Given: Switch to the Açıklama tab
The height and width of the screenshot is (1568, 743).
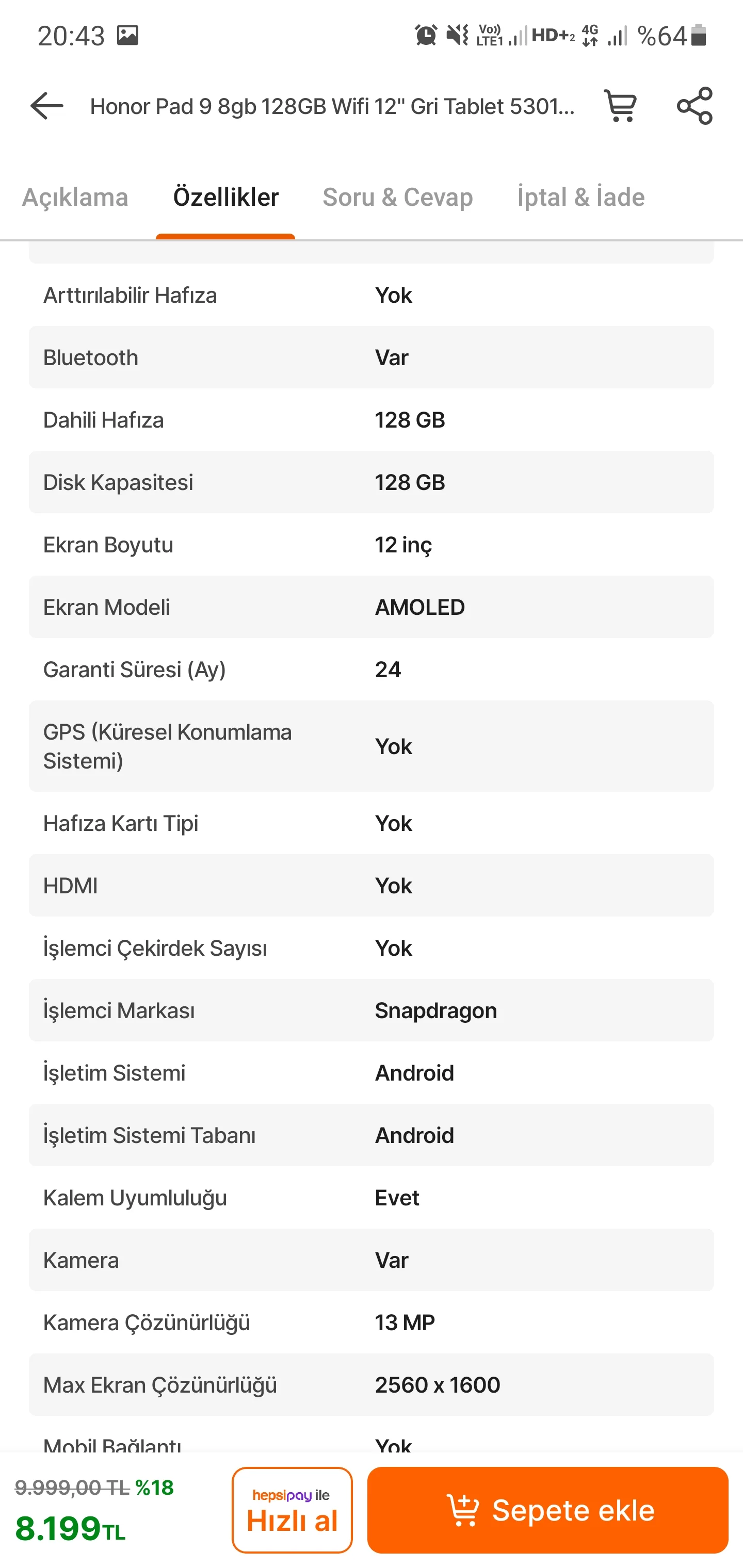Looking at the screenshot, I should pyautogui.click(x=75, y=197).
